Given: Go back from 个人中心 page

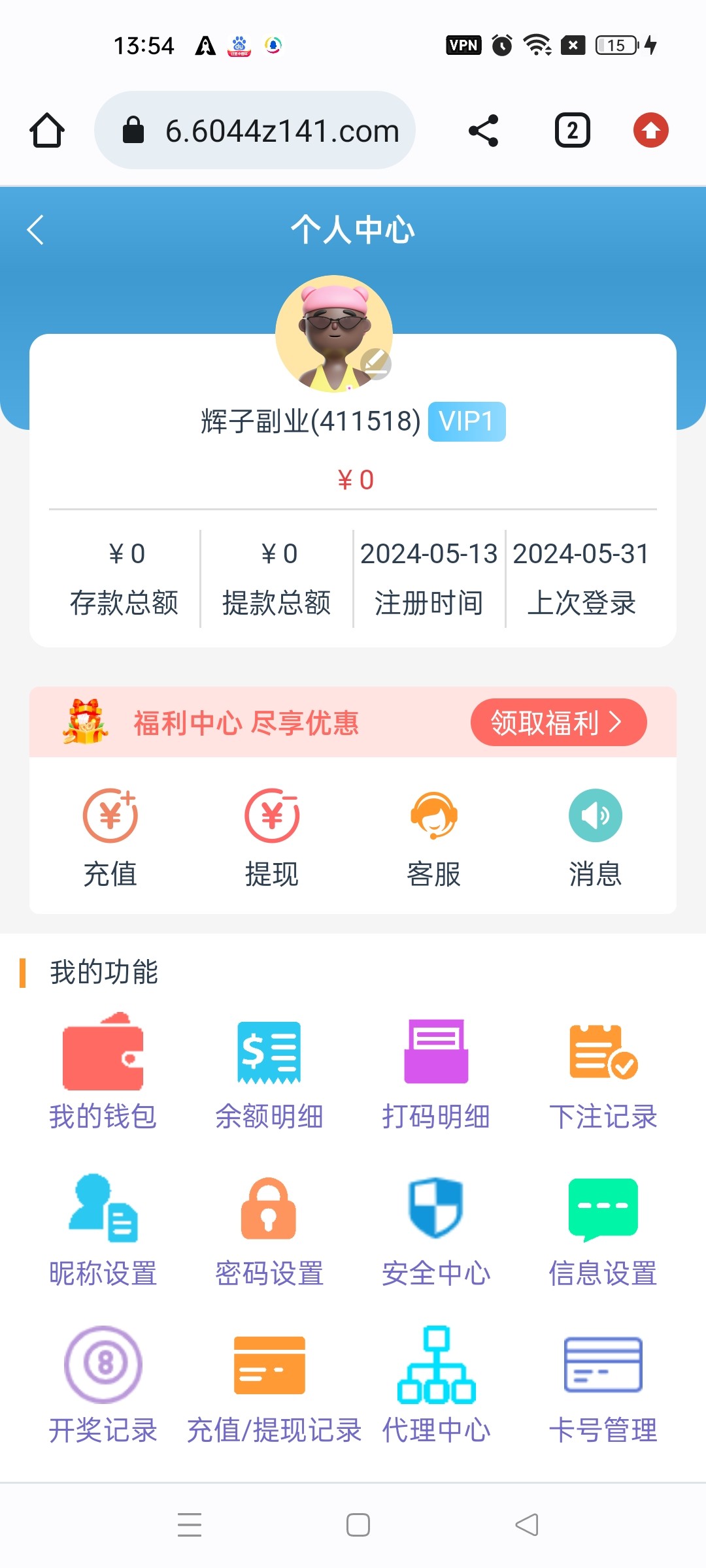Looking at the screenshot, I should [x=36, y=230].
